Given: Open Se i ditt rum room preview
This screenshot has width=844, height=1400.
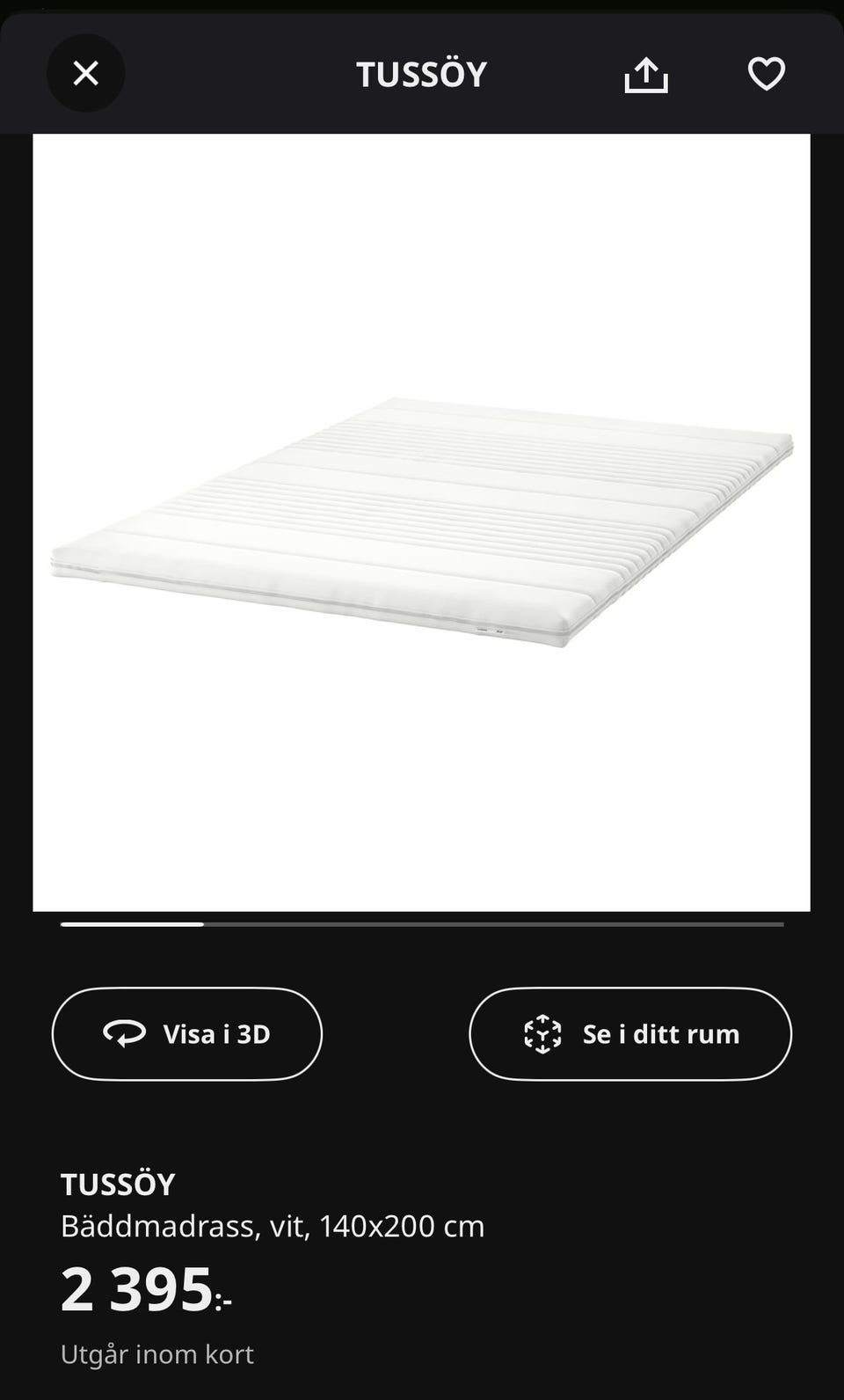Looking at the screenshot, I should pyautogui.click(x=630, y=1034).
